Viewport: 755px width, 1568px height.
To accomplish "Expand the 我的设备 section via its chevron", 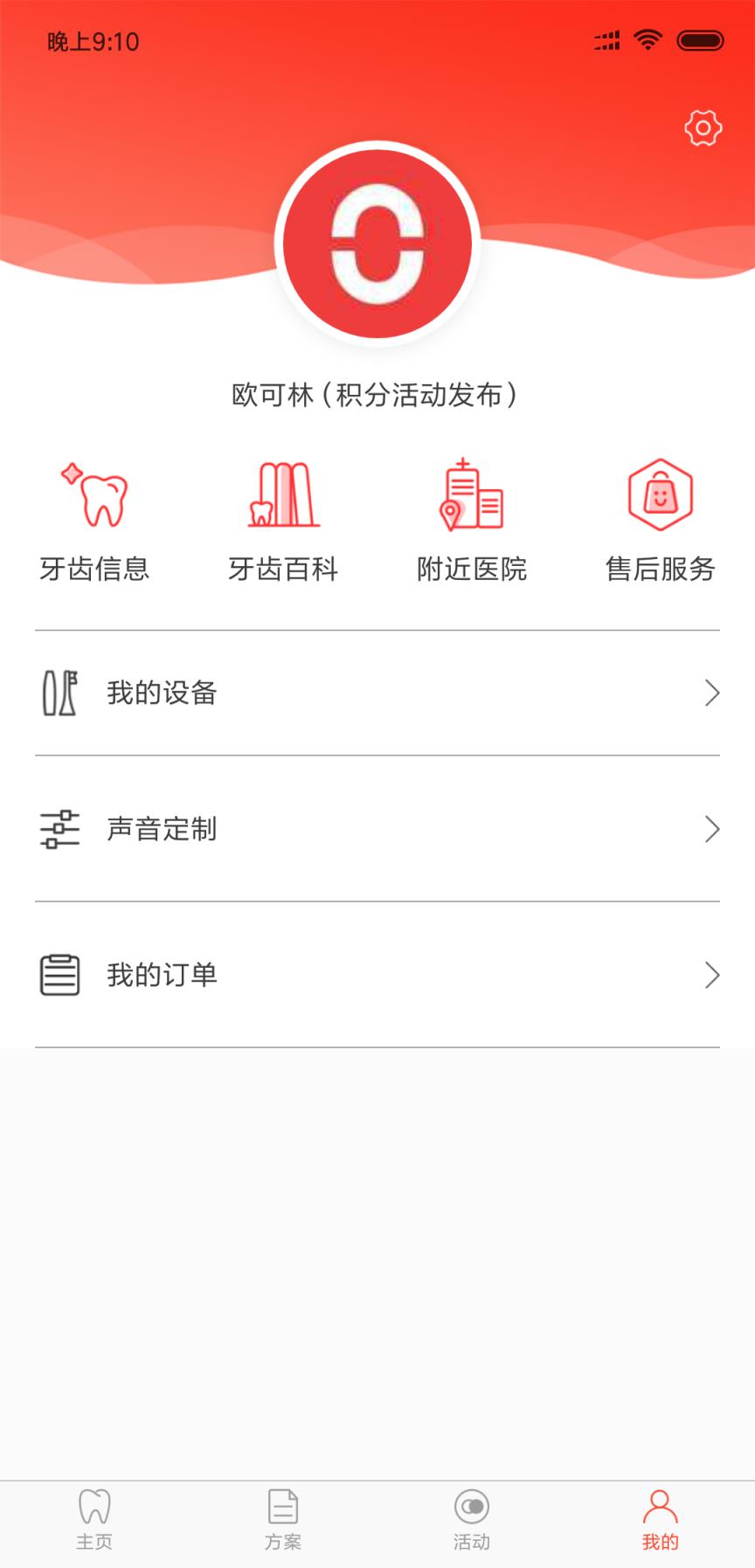I will coord(711,693).
